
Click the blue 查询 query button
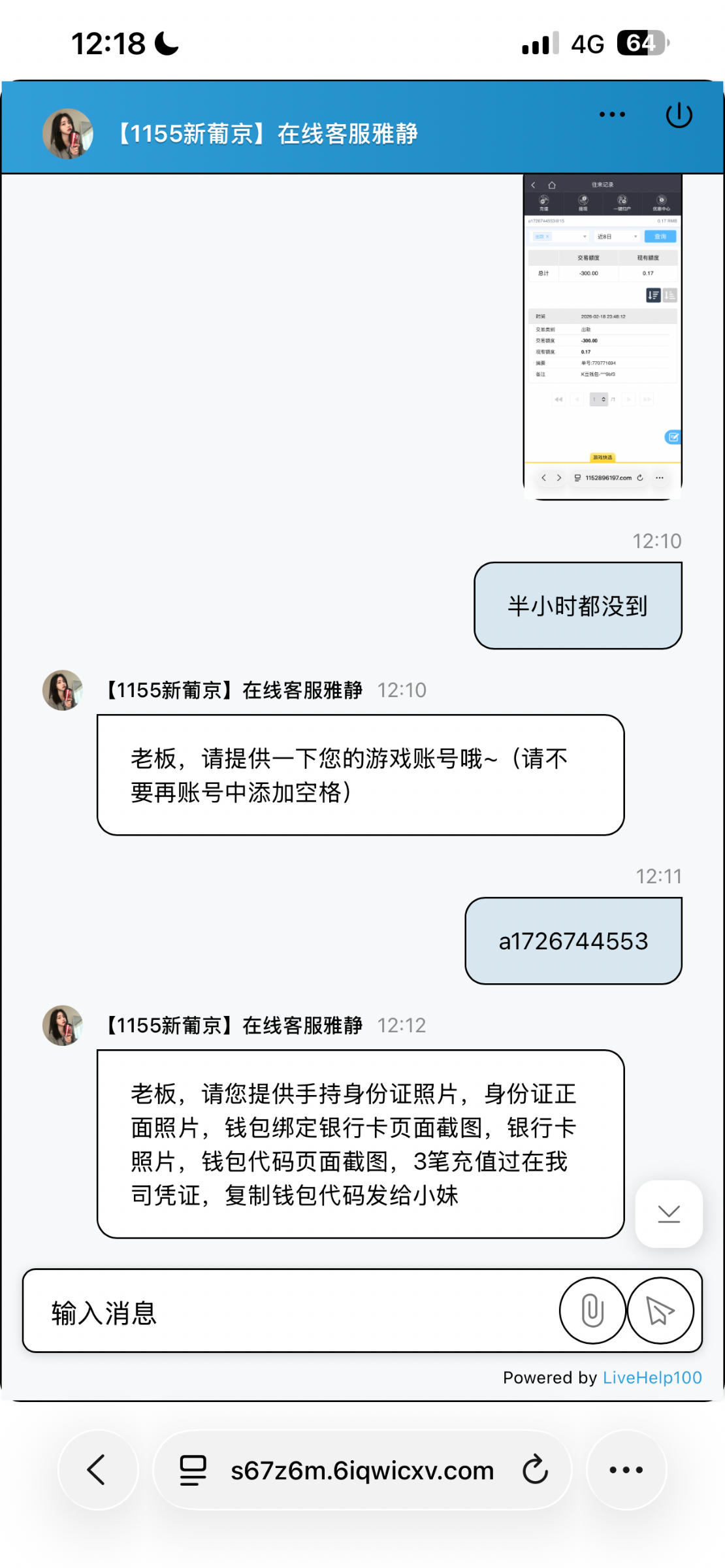660,237
